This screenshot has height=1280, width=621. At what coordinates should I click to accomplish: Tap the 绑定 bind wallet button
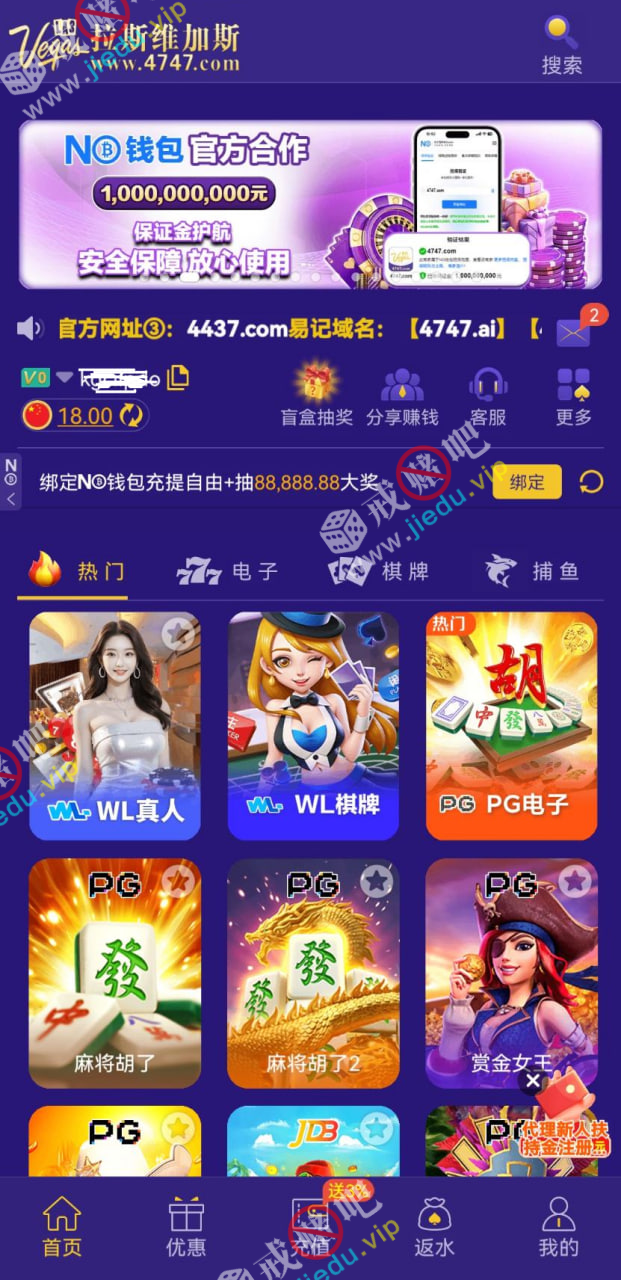tap(527, 482)
